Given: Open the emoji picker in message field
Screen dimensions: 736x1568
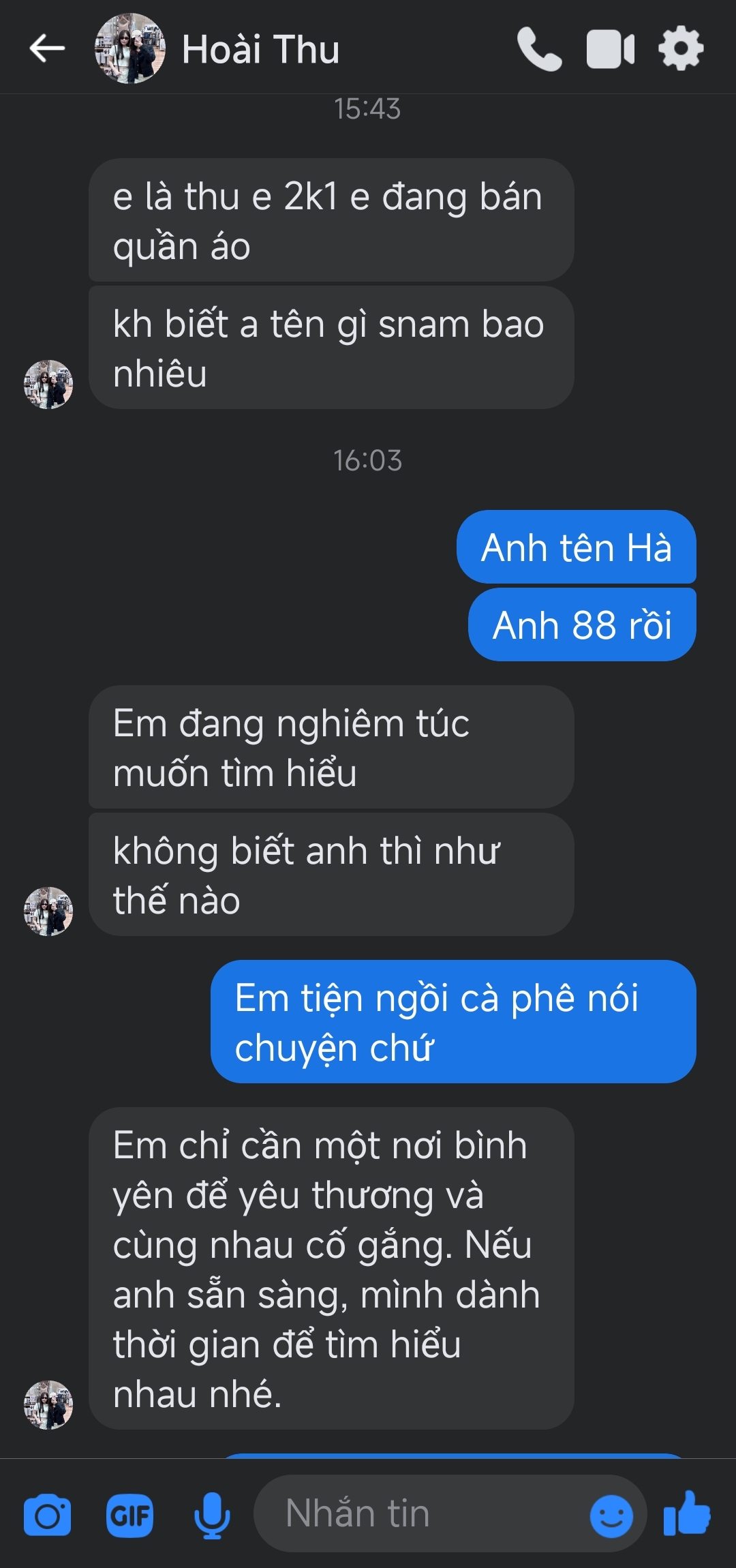Looking at the screenshot, I should pos(611,1516).
